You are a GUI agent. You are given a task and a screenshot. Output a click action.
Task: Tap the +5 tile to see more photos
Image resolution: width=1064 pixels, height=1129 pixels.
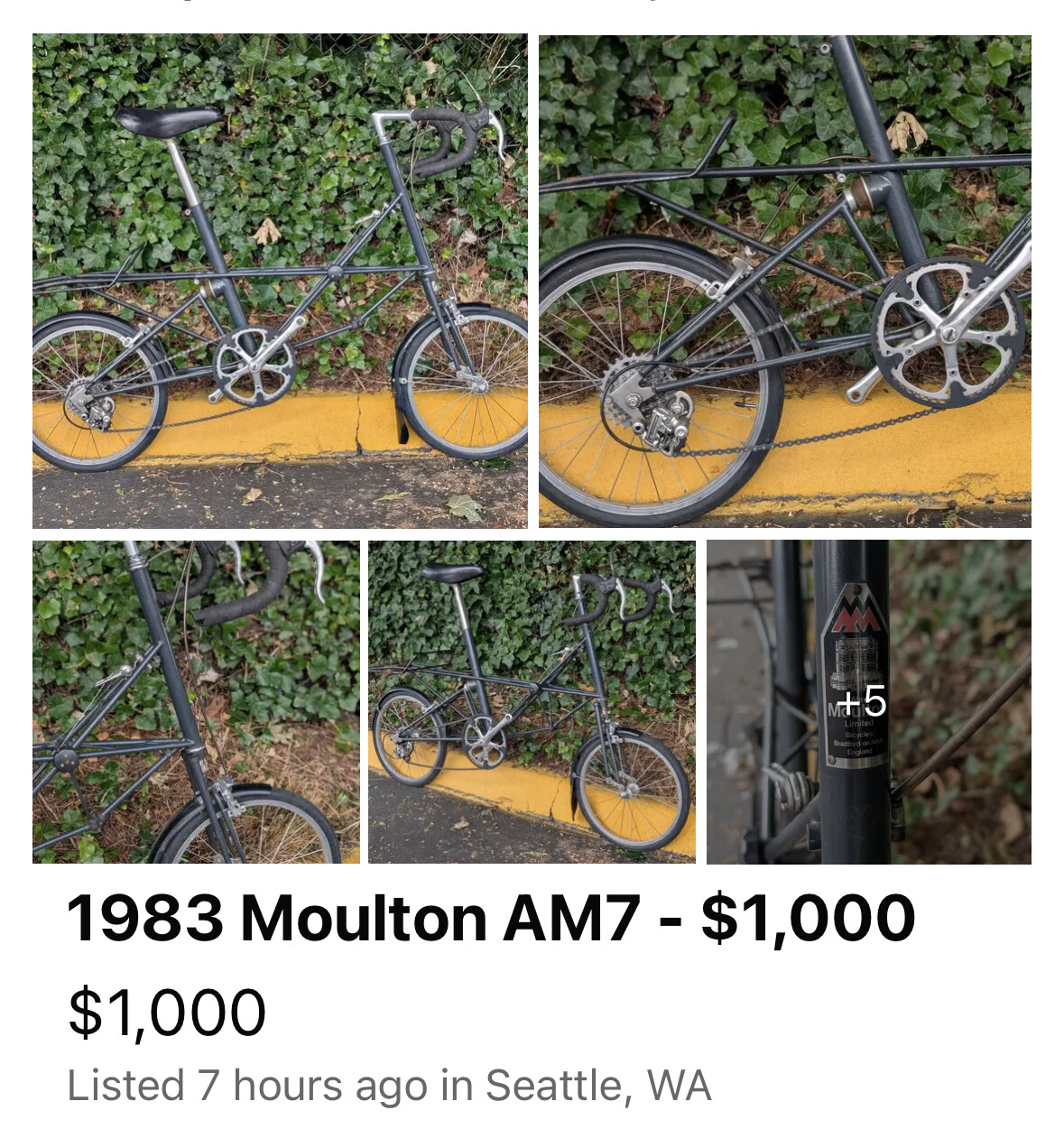coord(868,701)
